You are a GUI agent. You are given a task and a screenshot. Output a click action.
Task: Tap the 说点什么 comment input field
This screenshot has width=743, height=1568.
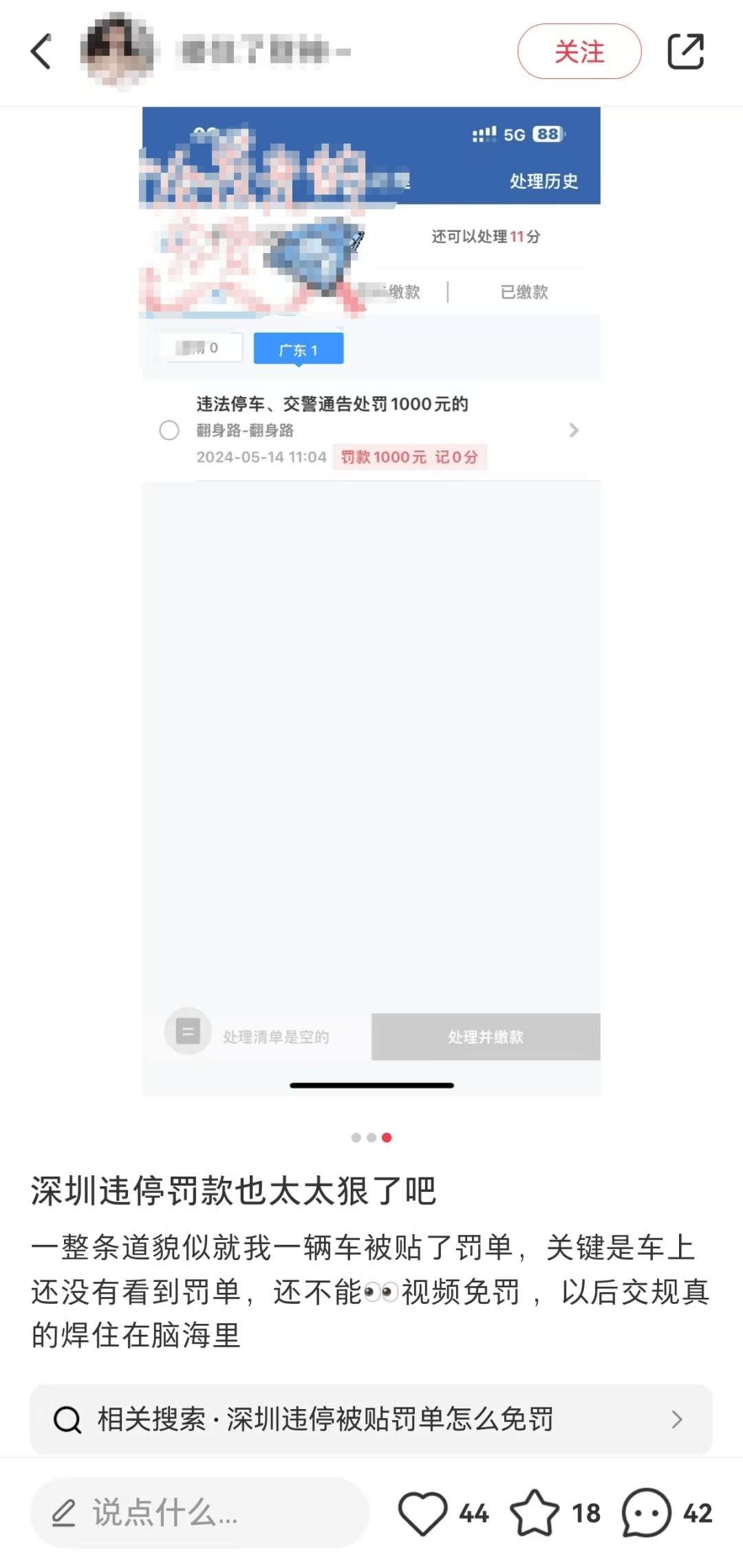click(200, 1513)
